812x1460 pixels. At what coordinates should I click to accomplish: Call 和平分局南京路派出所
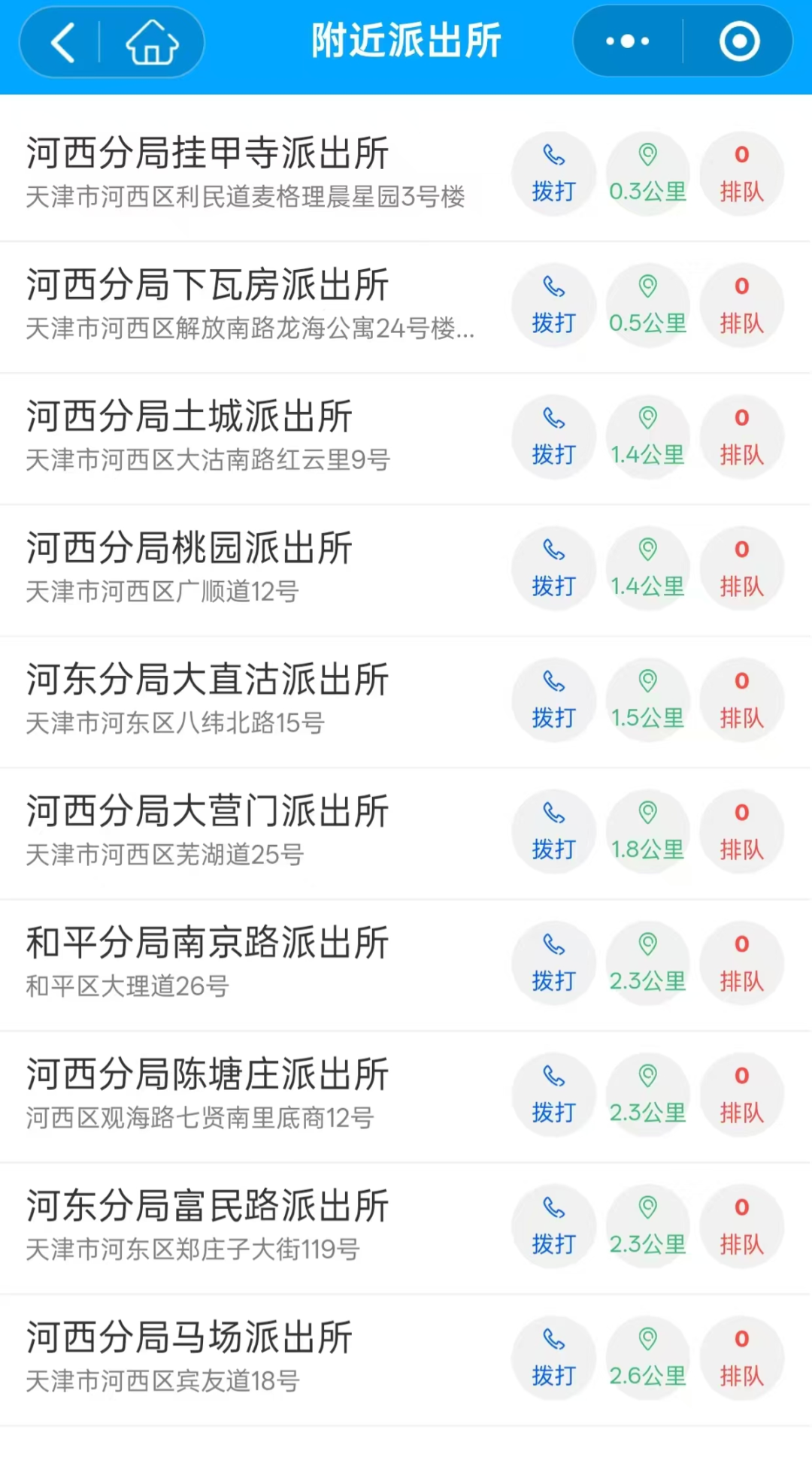click(554, 963)
